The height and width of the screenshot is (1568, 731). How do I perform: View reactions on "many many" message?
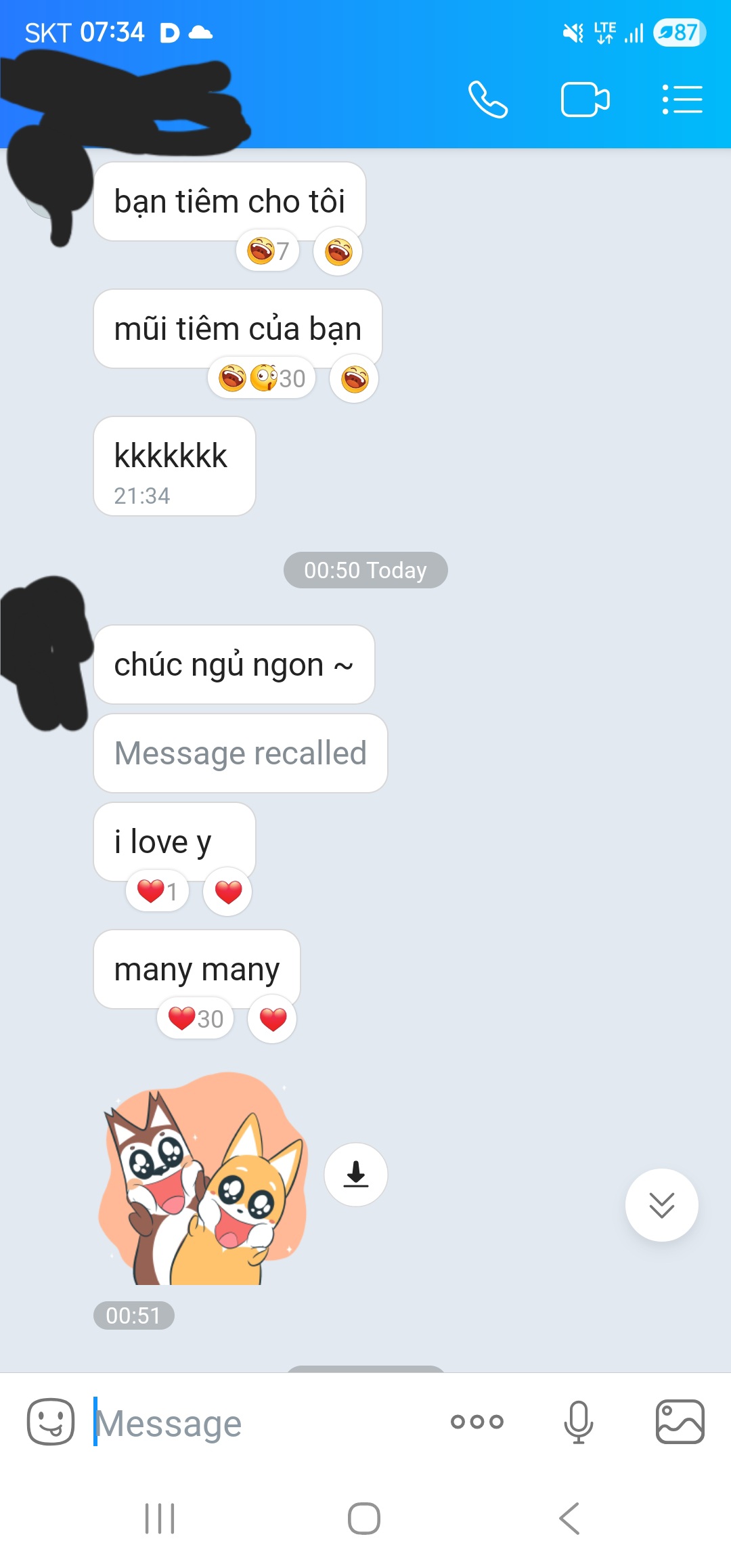[196, 1019]
